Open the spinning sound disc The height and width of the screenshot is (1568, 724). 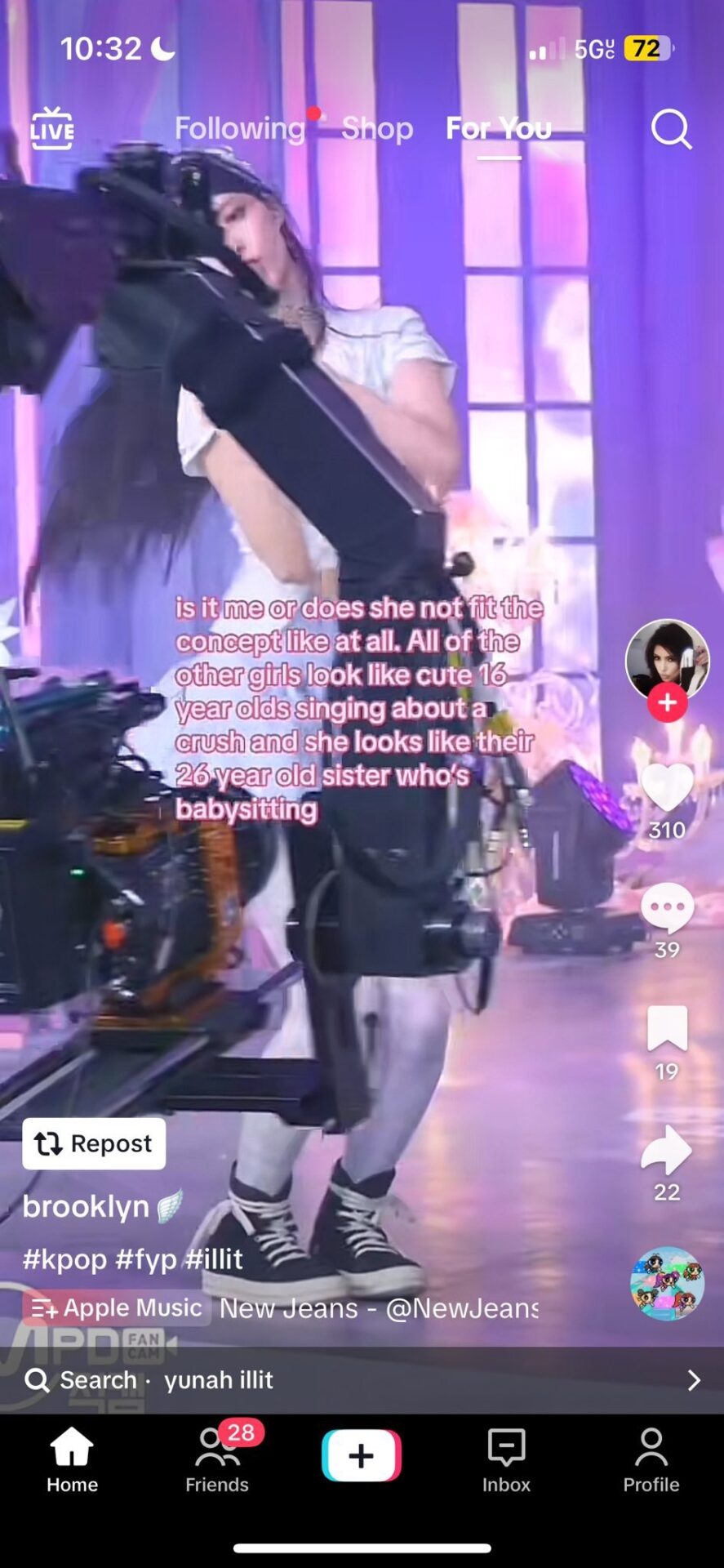(667, 1283)
